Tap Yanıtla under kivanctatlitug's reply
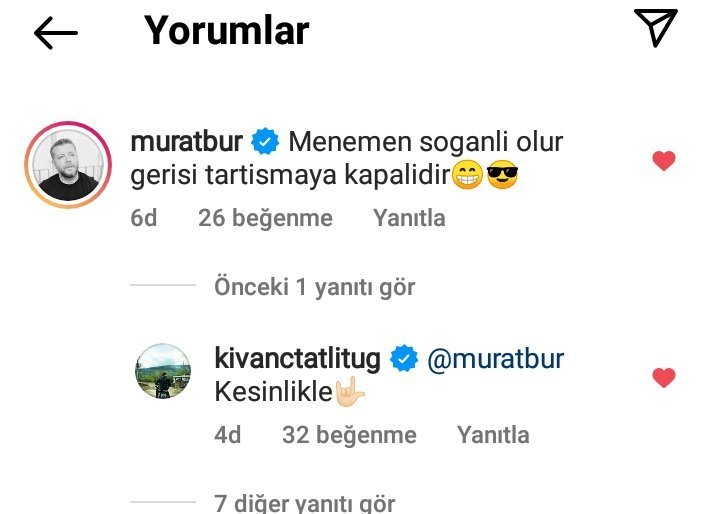The height and width of the screenshot is (514, 720). point(493,435)
